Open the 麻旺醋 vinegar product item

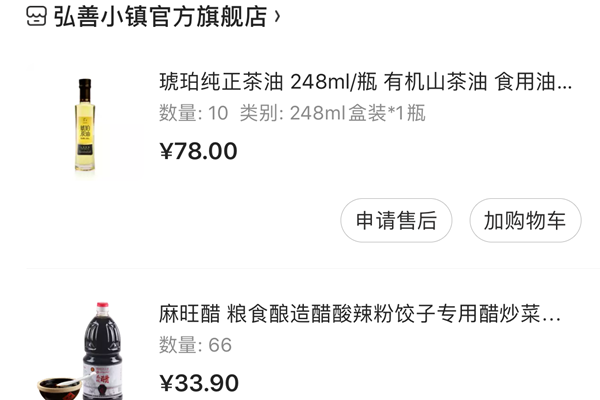(360, 316)
